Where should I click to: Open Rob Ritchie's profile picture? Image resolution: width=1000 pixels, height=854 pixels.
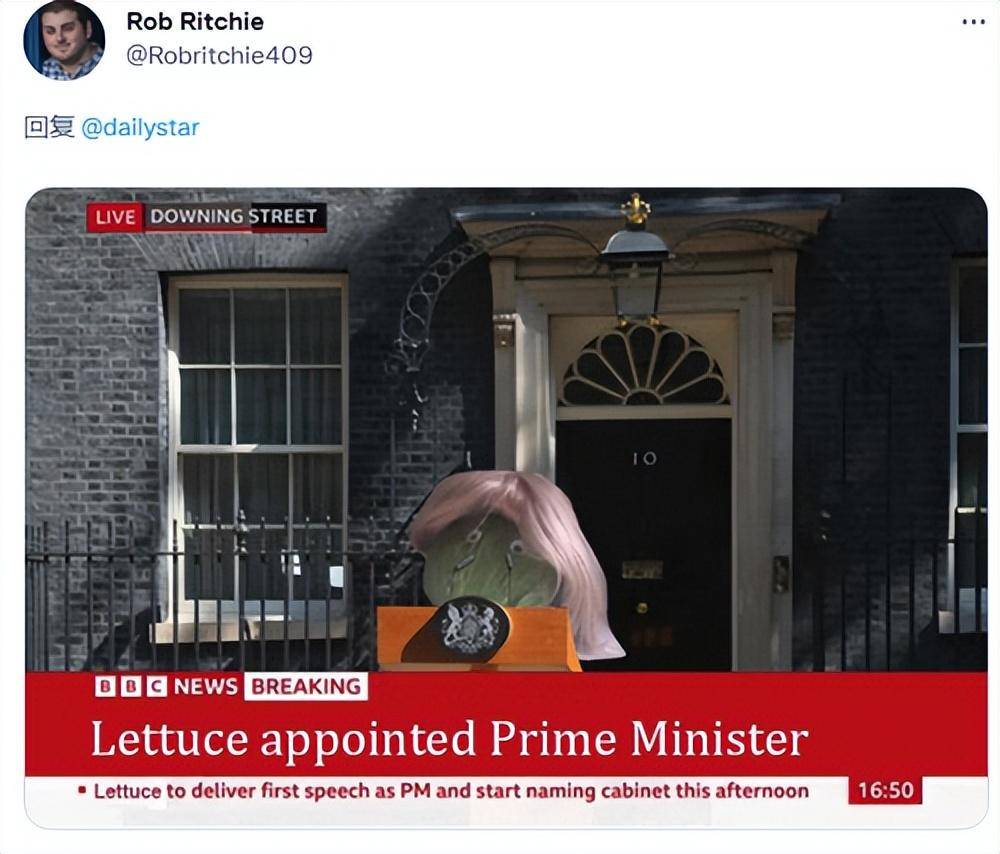64,40
